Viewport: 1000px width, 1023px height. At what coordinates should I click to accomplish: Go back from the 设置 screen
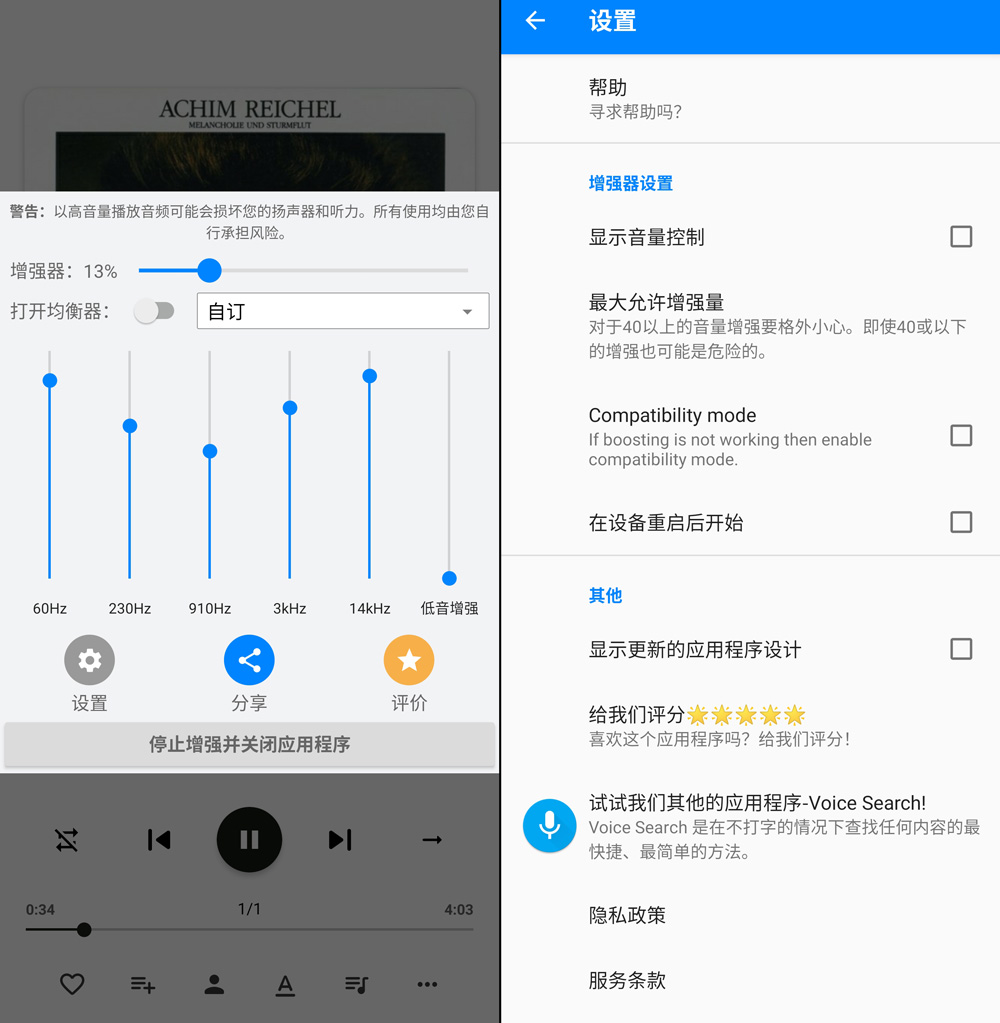coord(536,21)
